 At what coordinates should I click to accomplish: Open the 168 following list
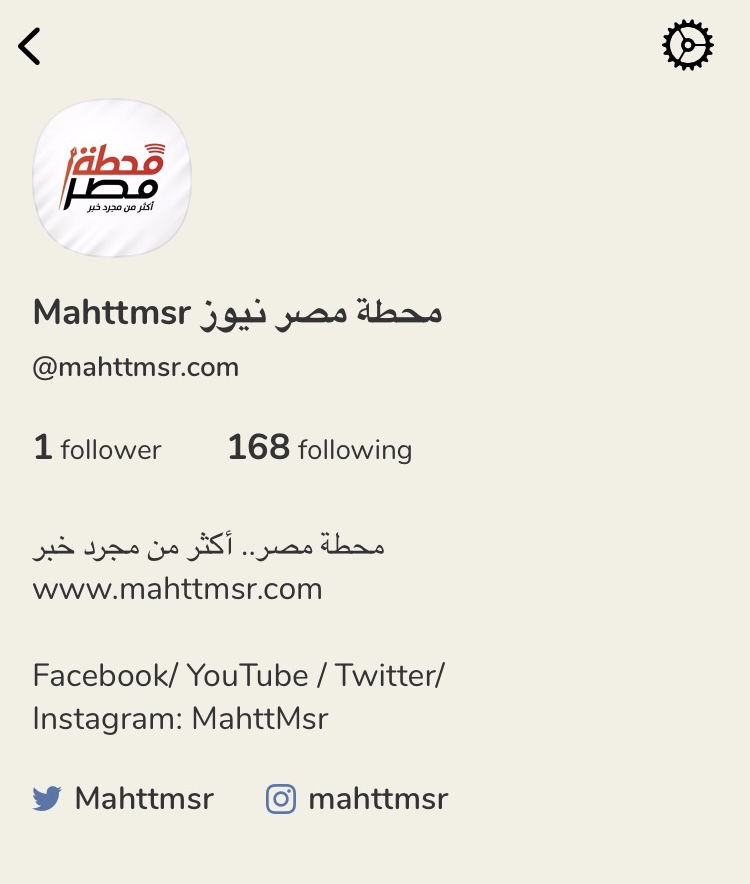319,449
